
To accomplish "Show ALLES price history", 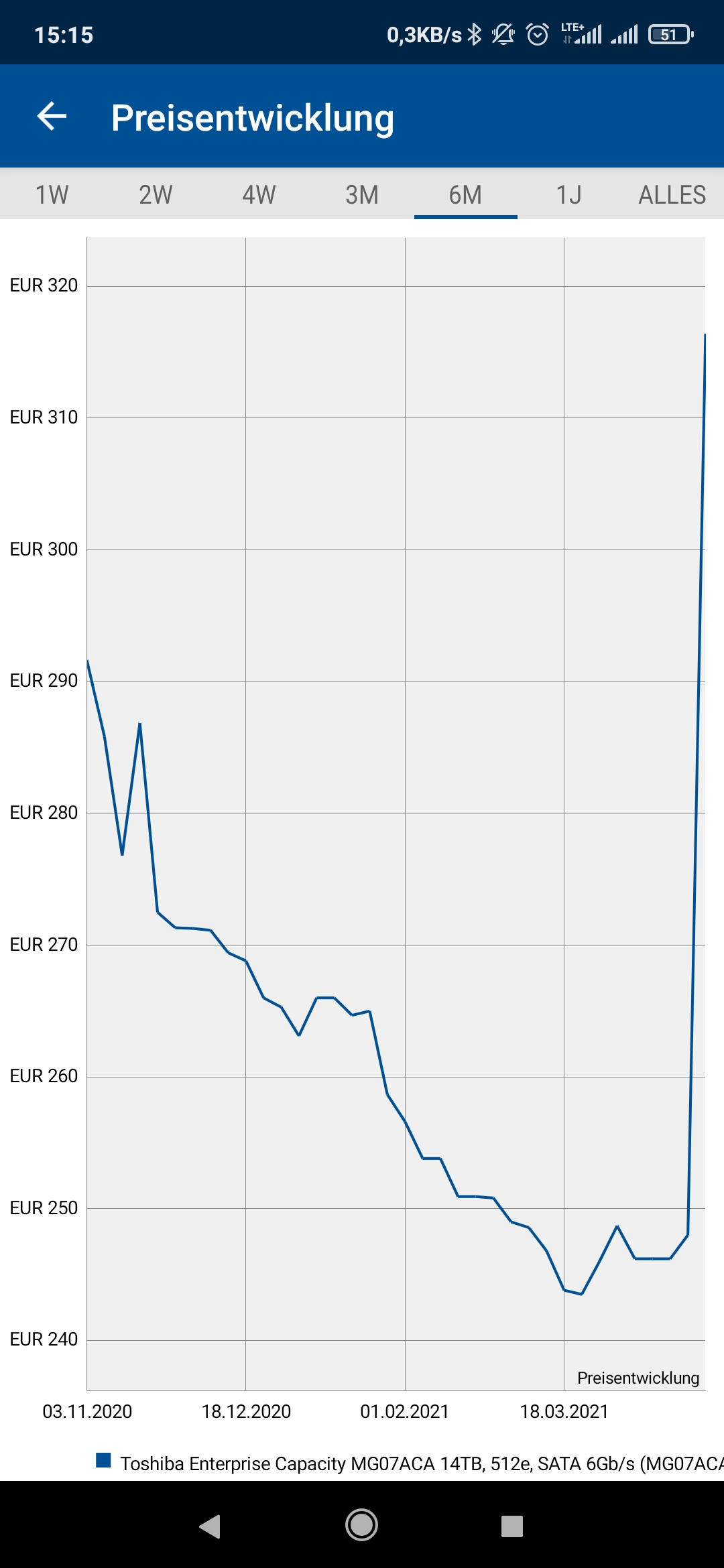I will coord(672,195).
